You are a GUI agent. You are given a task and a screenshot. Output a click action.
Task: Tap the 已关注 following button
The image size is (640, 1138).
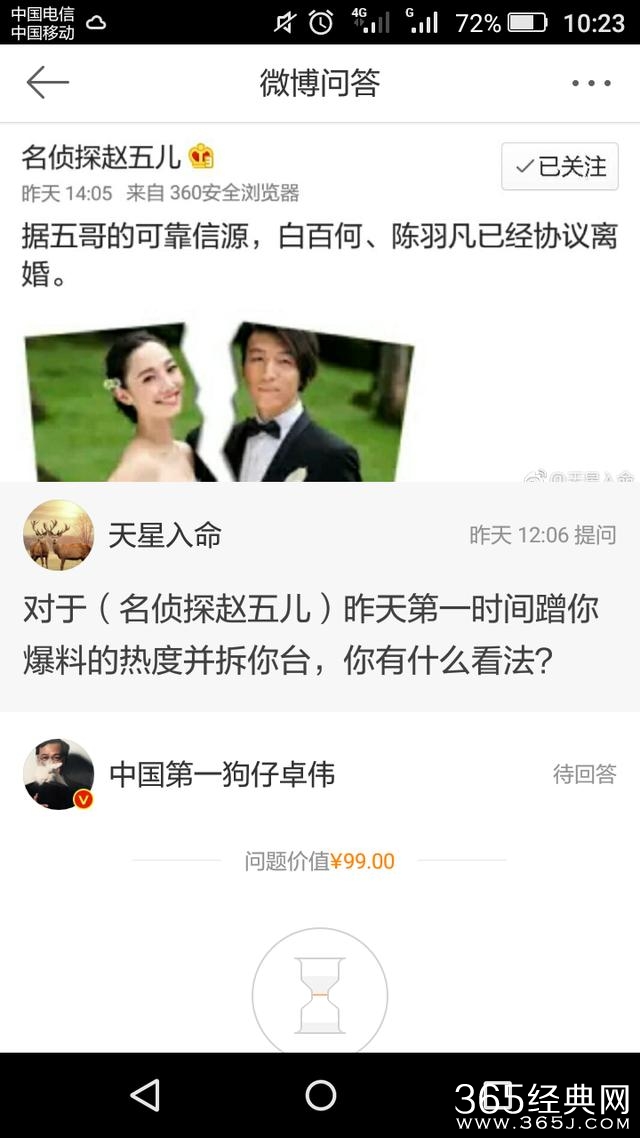tap(560, 167)
